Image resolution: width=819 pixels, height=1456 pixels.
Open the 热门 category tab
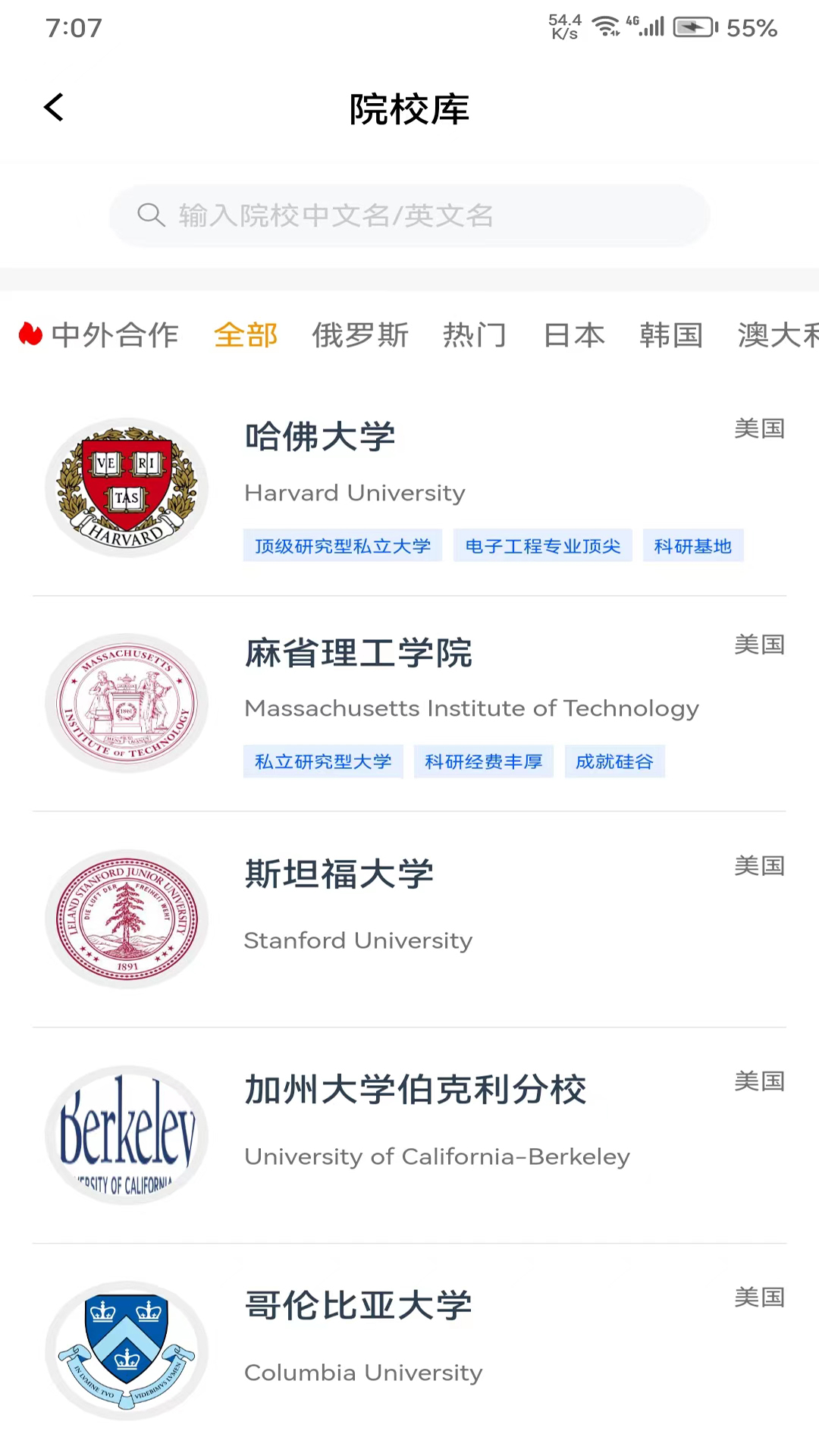pyautogui.click(x=474, y=336)
